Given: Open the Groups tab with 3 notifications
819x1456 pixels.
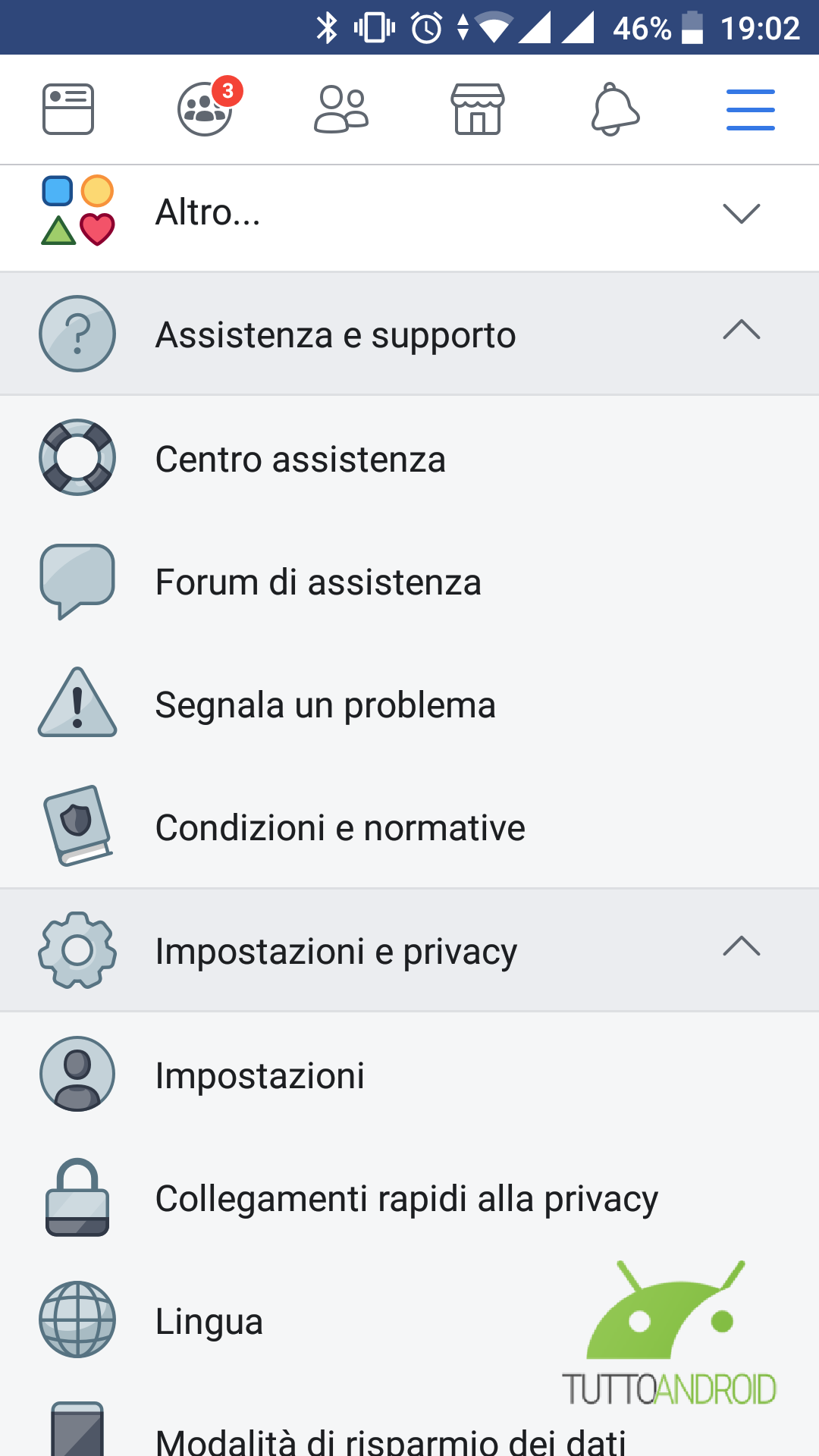Looking at the screenshot, I should tap(205, 109).
